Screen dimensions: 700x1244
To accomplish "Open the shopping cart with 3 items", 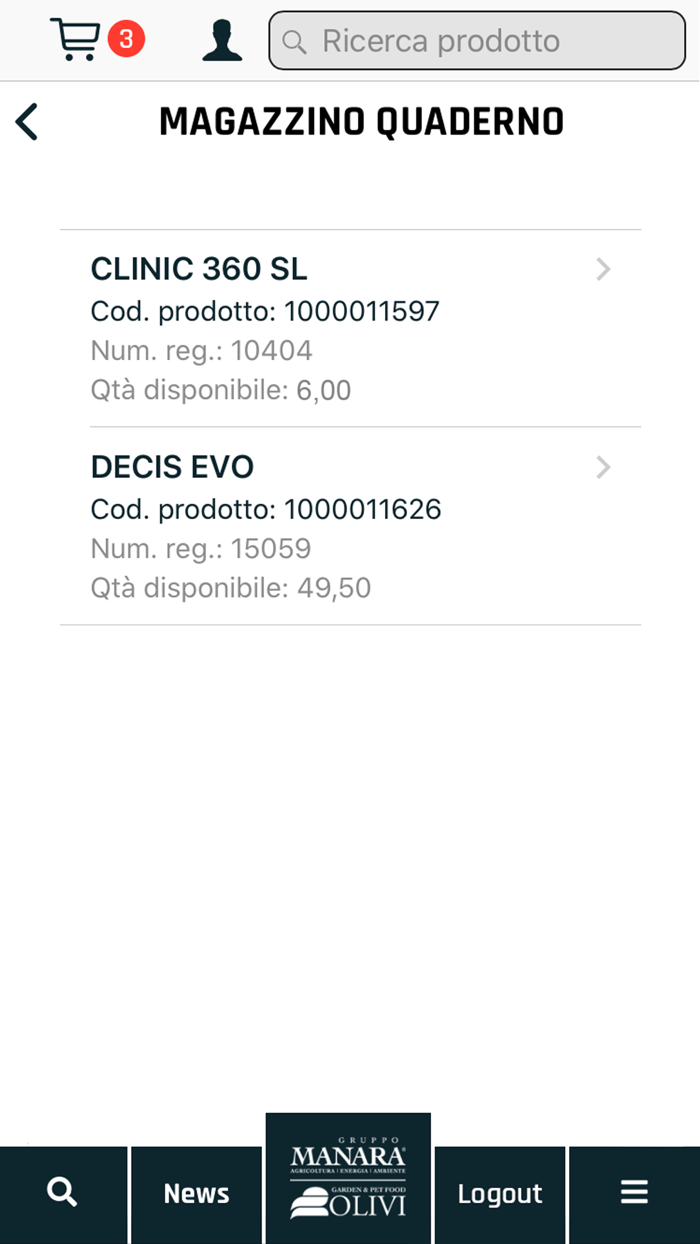I will click(x=97, y=40).
